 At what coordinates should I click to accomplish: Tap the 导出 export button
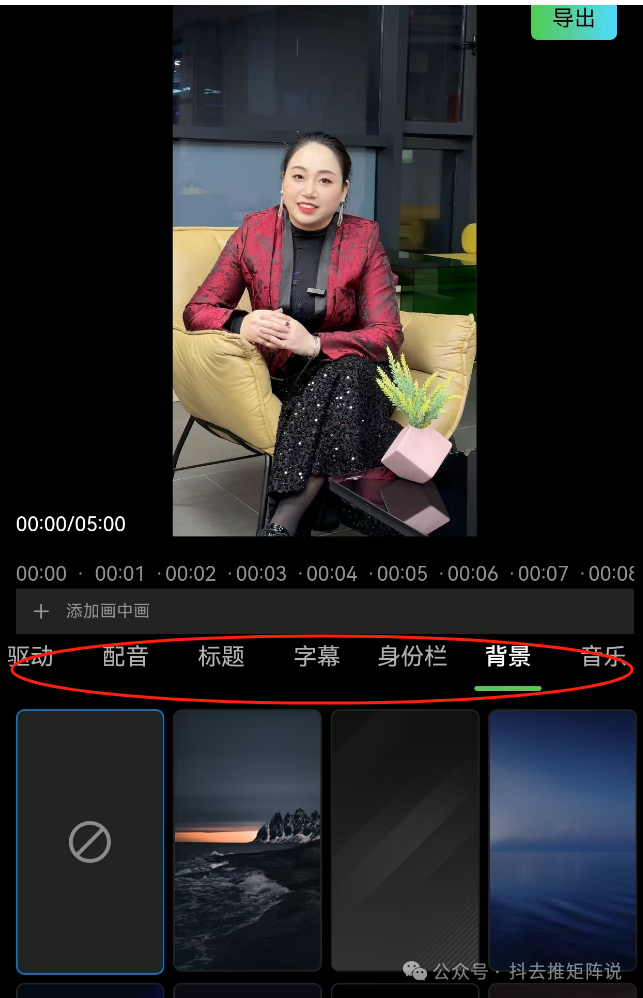pyautogui.click(x=574, y=19)
